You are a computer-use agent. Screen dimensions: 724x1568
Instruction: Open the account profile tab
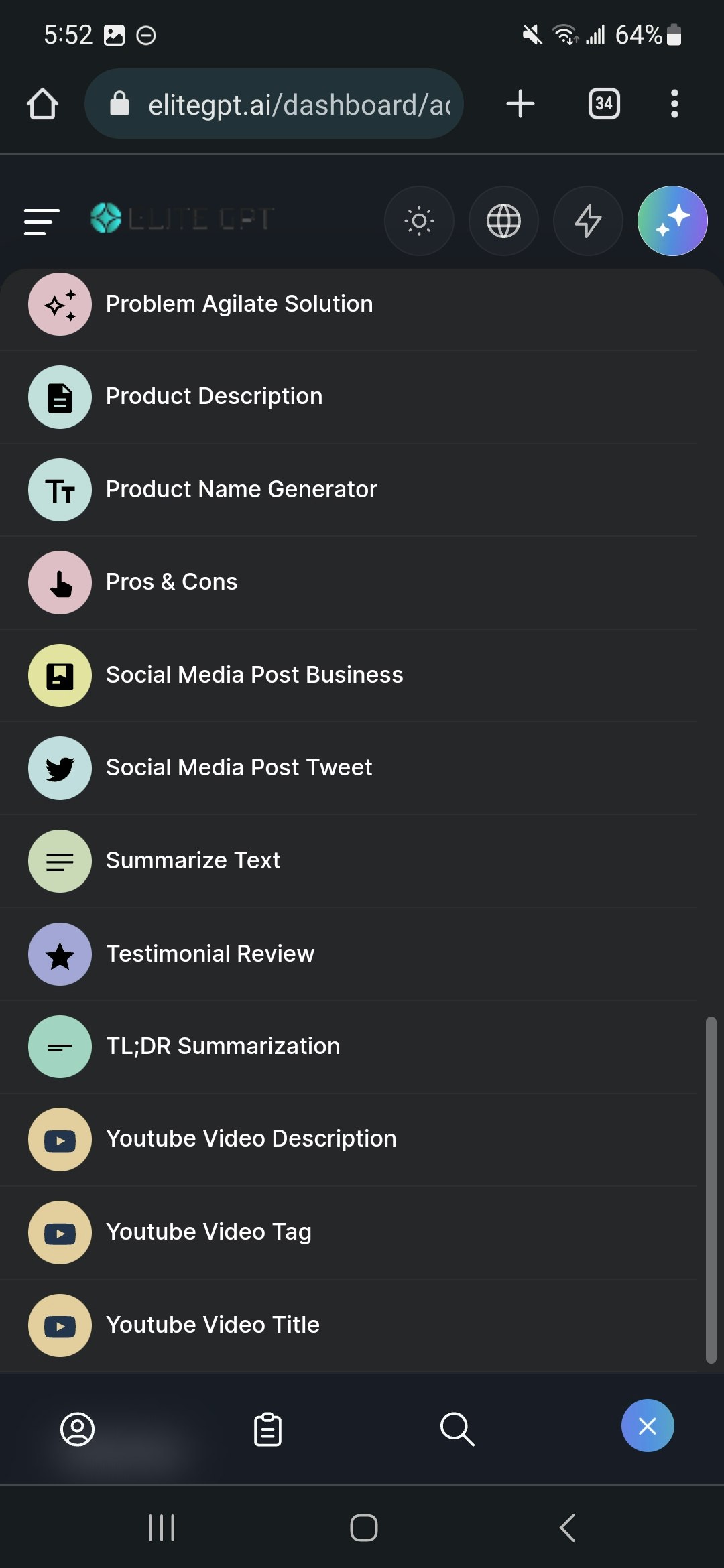coord(78,1429)
